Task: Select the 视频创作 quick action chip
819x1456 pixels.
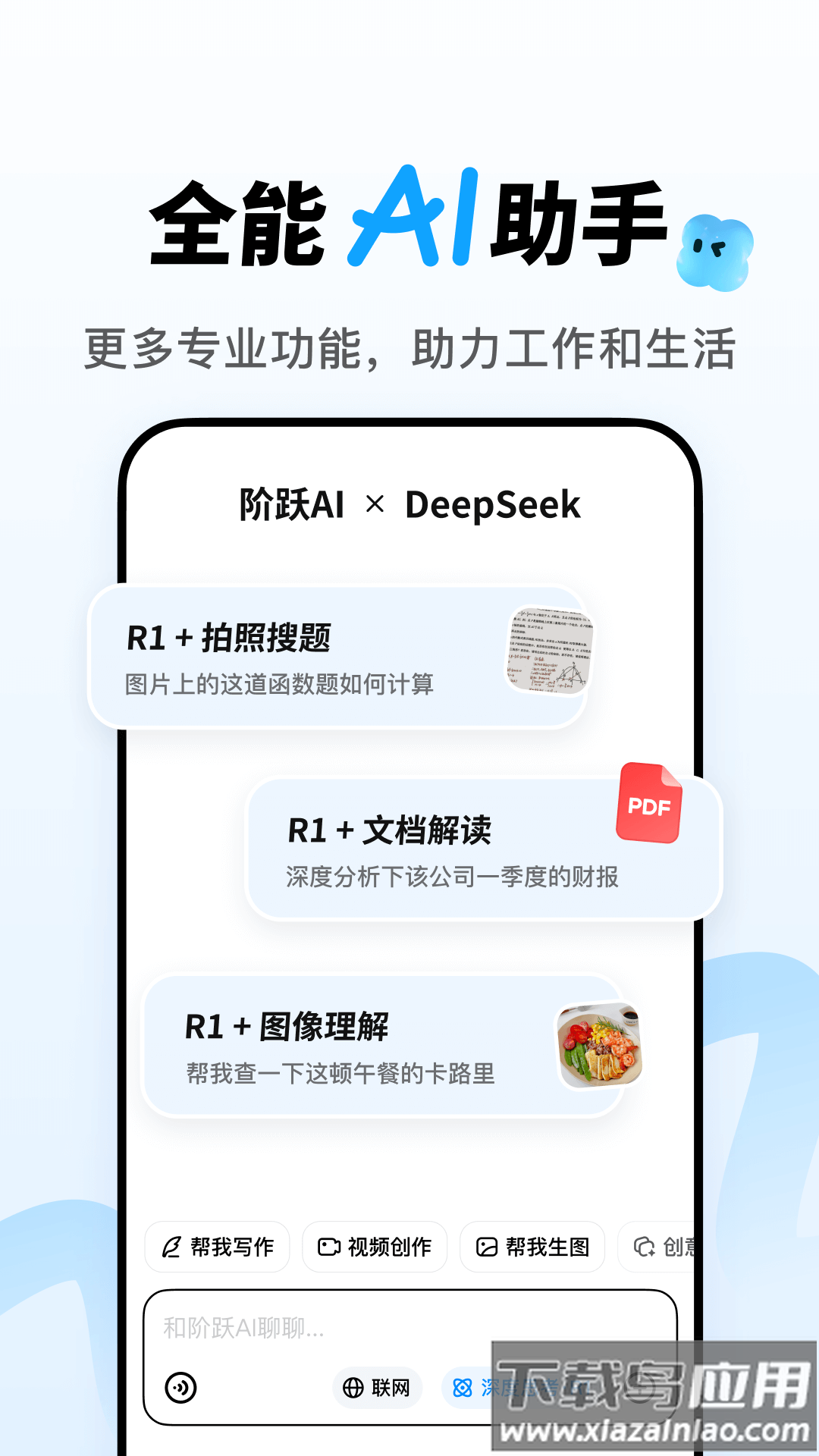Action: [x=375, y=1247]
